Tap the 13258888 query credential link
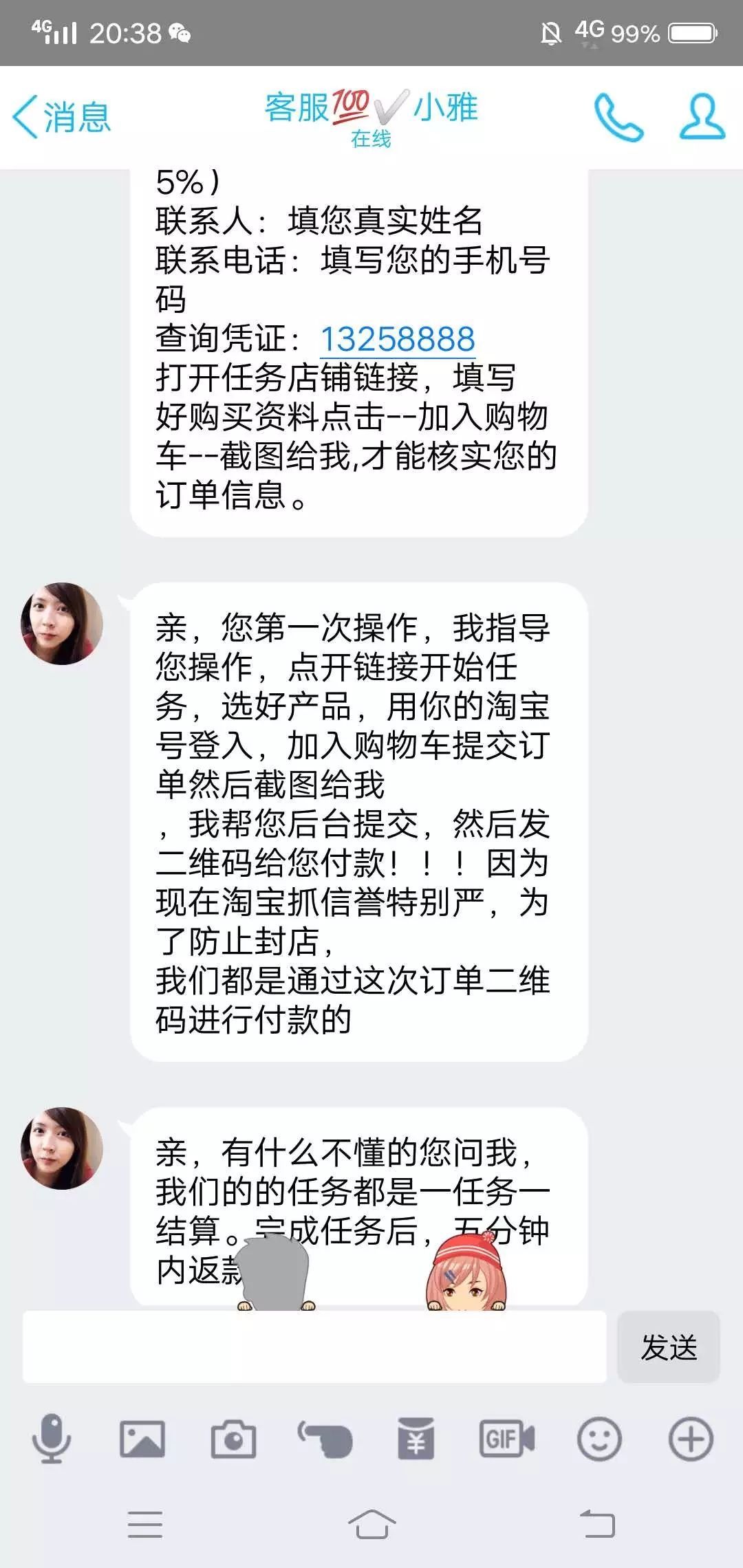The image size is (743, 1568). (x=399, y=337)
